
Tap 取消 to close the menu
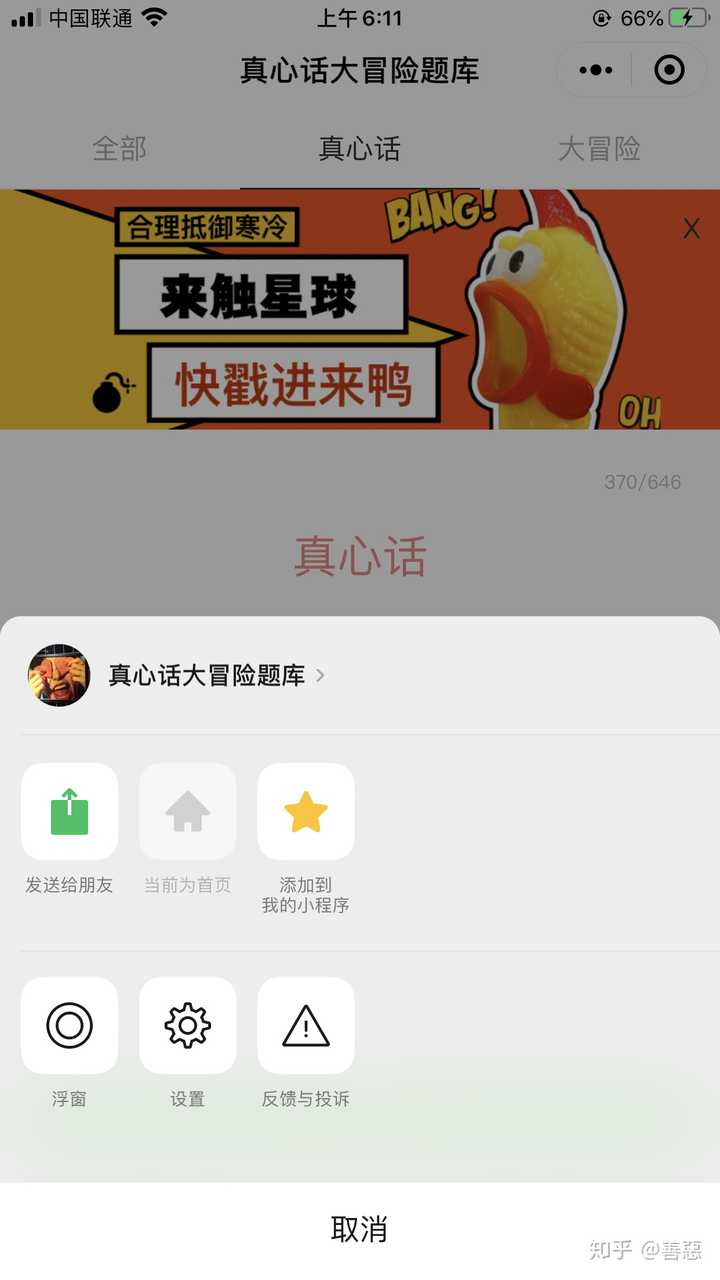(359, 1229)
